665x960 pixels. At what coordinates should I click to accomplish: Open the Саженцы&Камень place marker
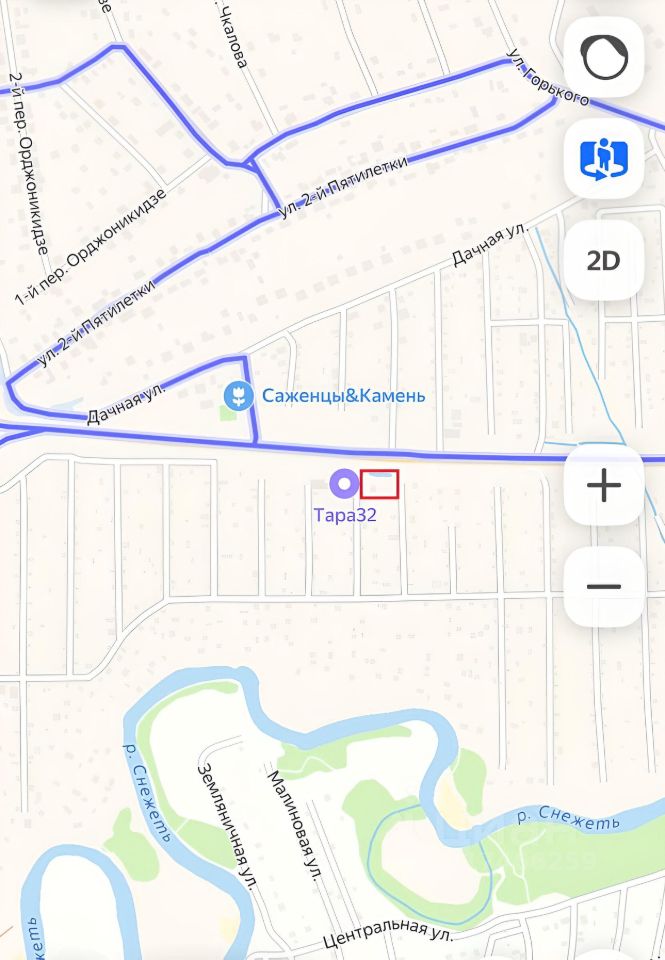[x=237, y=396]
